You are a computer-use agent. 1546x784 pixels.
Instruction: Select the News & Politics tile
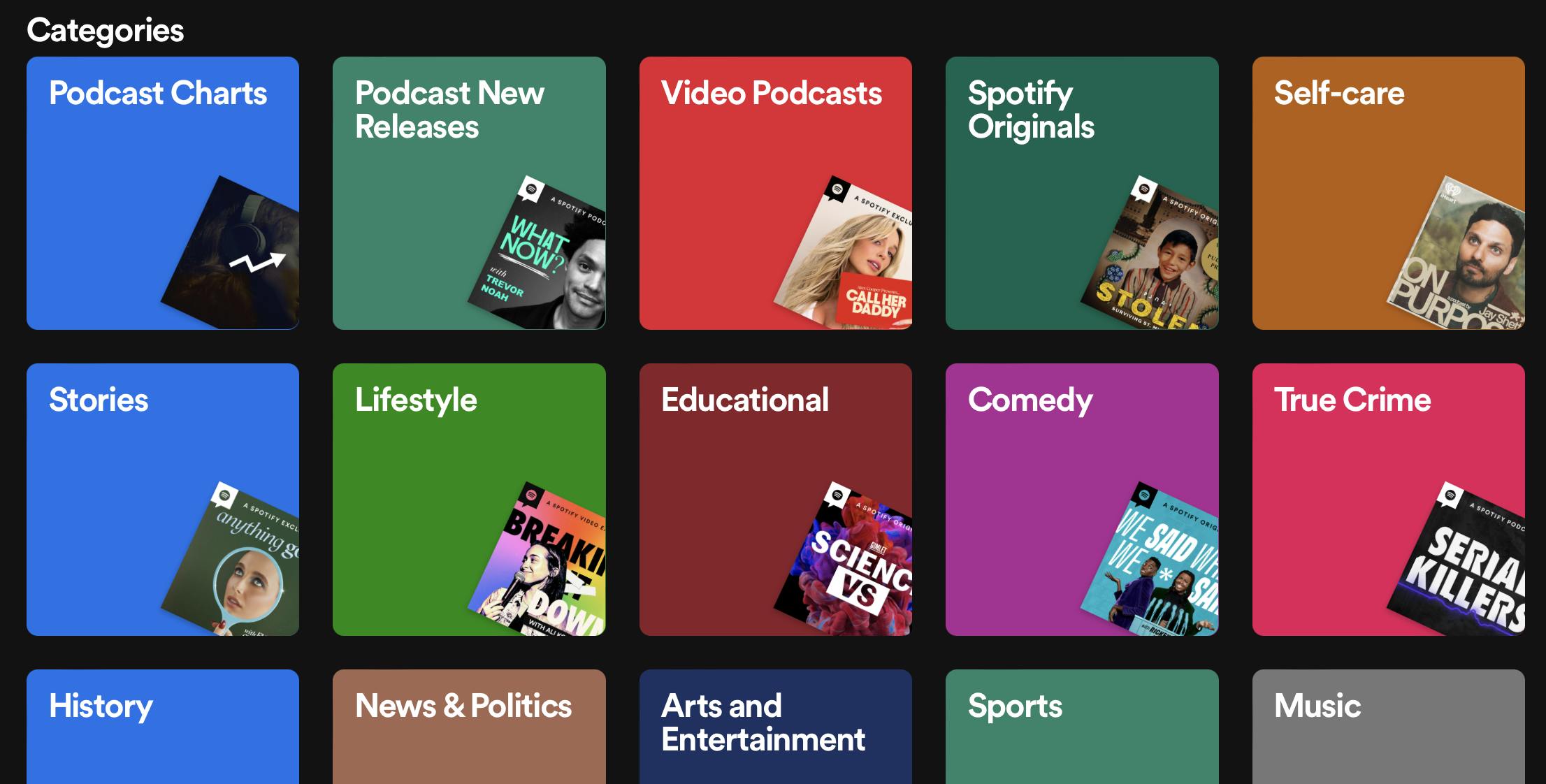pyautogui.click(x=468, y=727)
